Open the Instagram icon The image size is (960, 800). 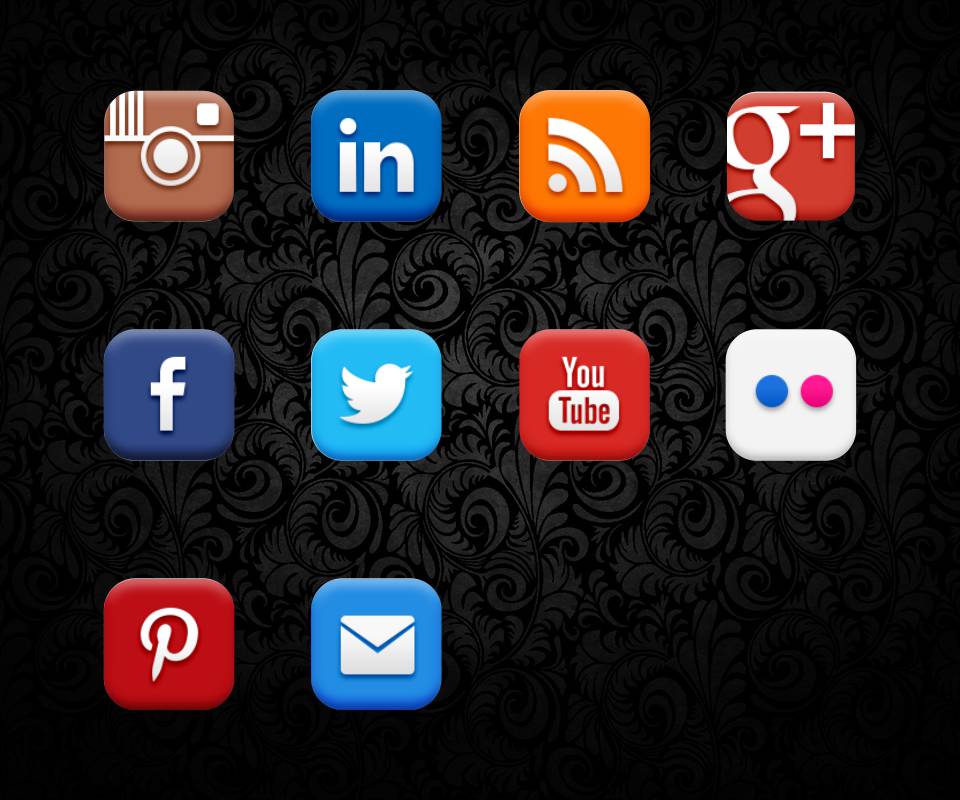click(x=169, y=155)
